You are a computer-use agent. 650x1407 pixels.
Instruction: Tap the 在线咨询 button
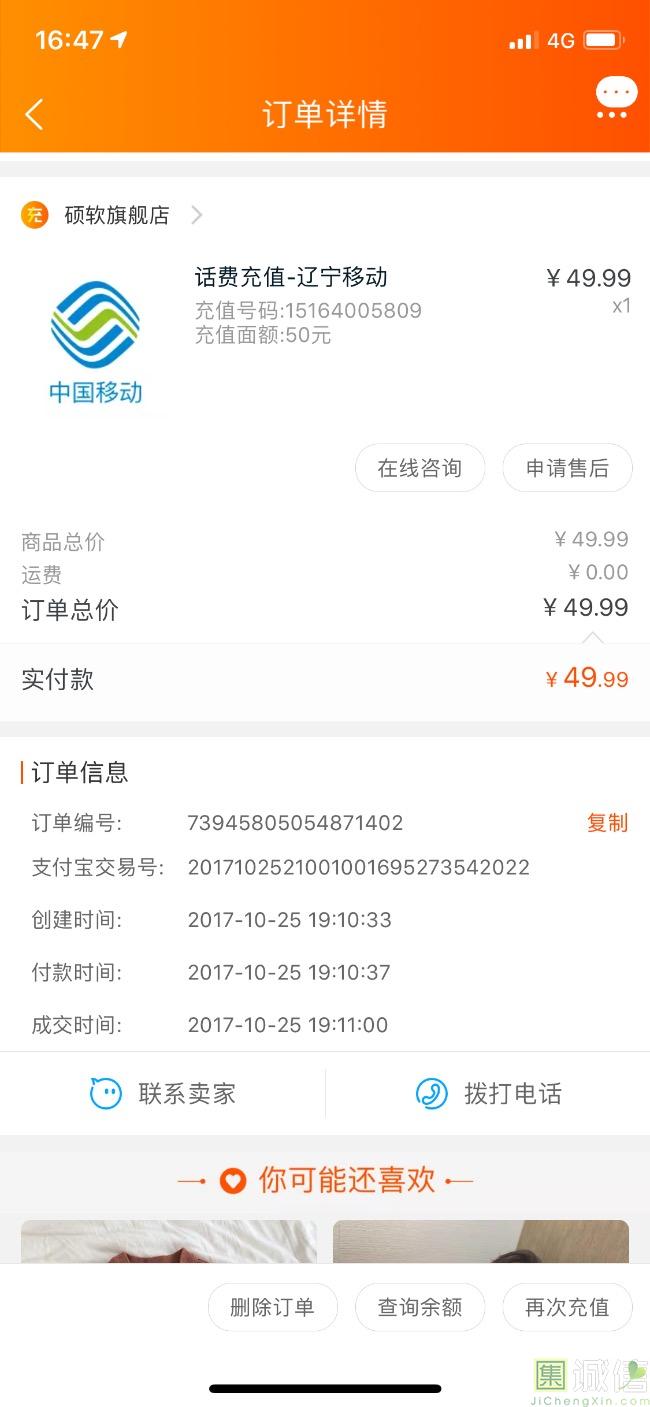tap(420, 468)
